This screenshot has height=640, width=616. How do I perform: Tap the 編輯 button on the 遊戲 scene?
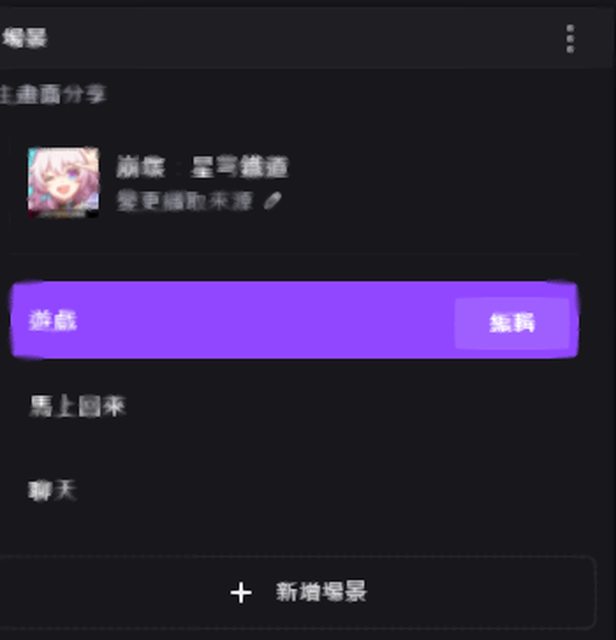point(512,323)
